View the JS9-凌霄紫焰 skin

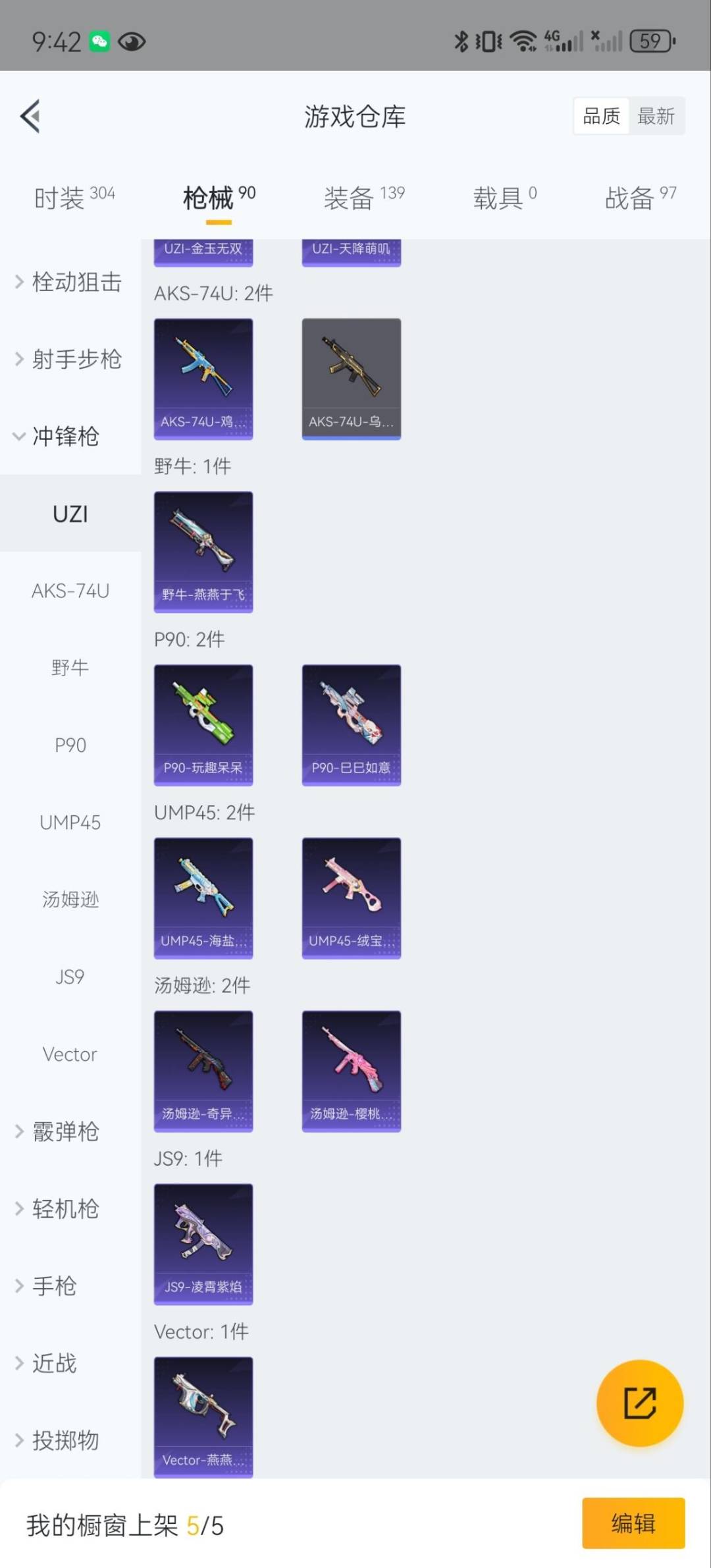(203, 1244)
